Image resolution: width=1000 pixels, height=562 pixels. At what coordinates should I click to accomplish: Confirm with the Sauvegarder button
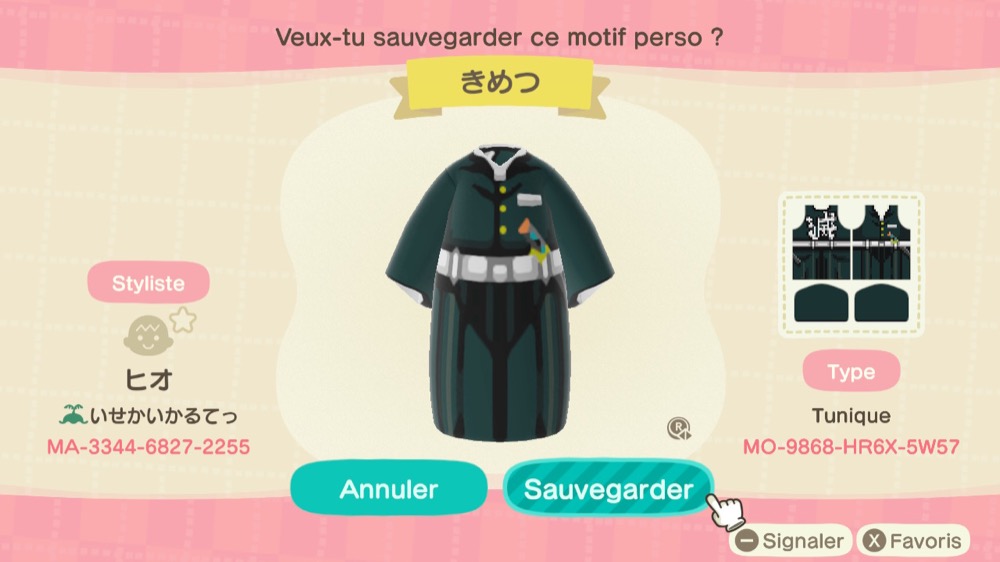point(608,489)
